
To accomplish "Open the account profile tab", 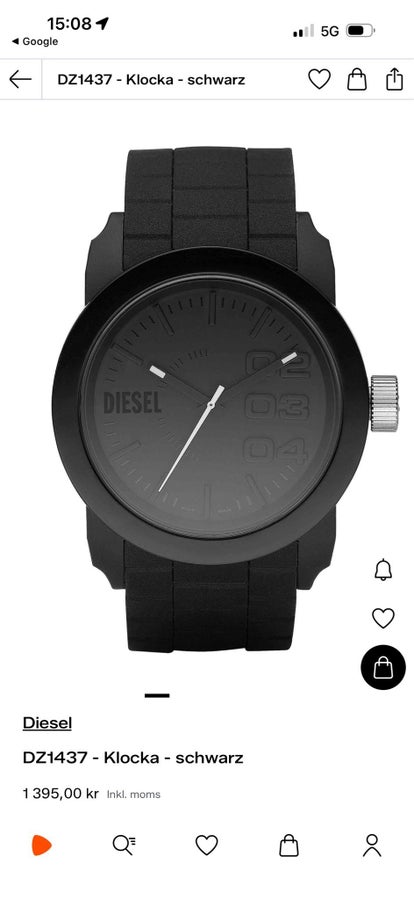I will [372, 845].
